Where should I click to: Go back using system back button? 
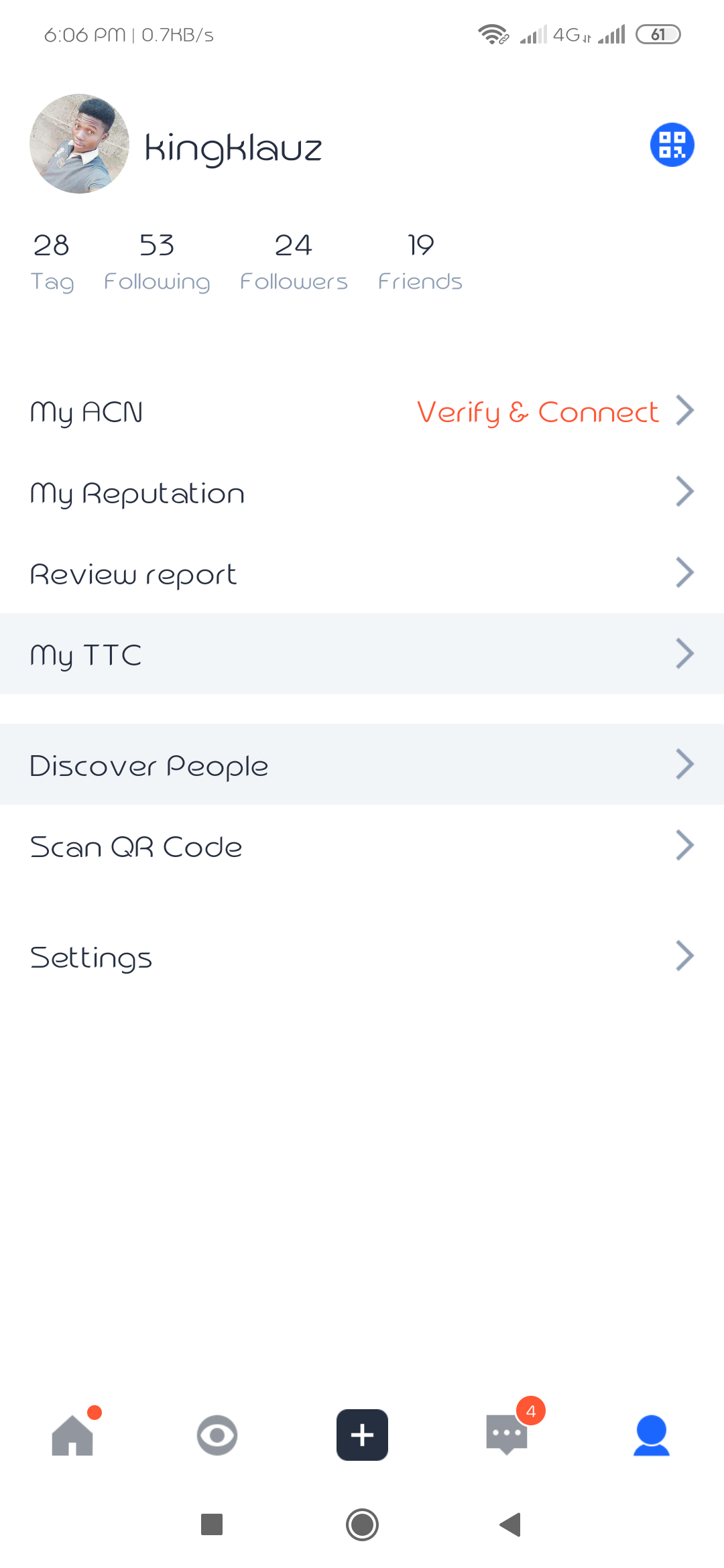(x=511, y=1525)
